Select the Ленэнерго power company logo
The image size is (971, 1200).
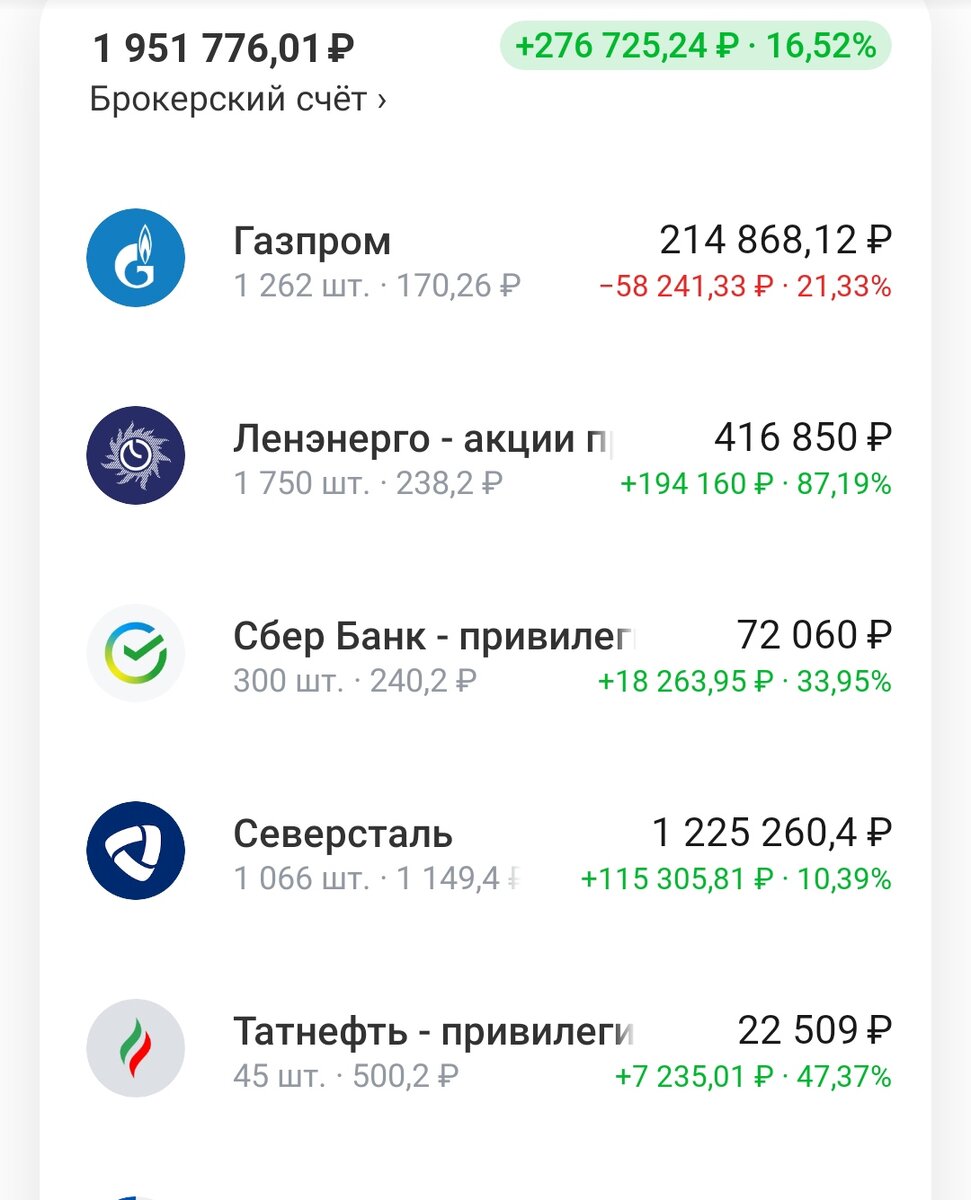[136, 455]
